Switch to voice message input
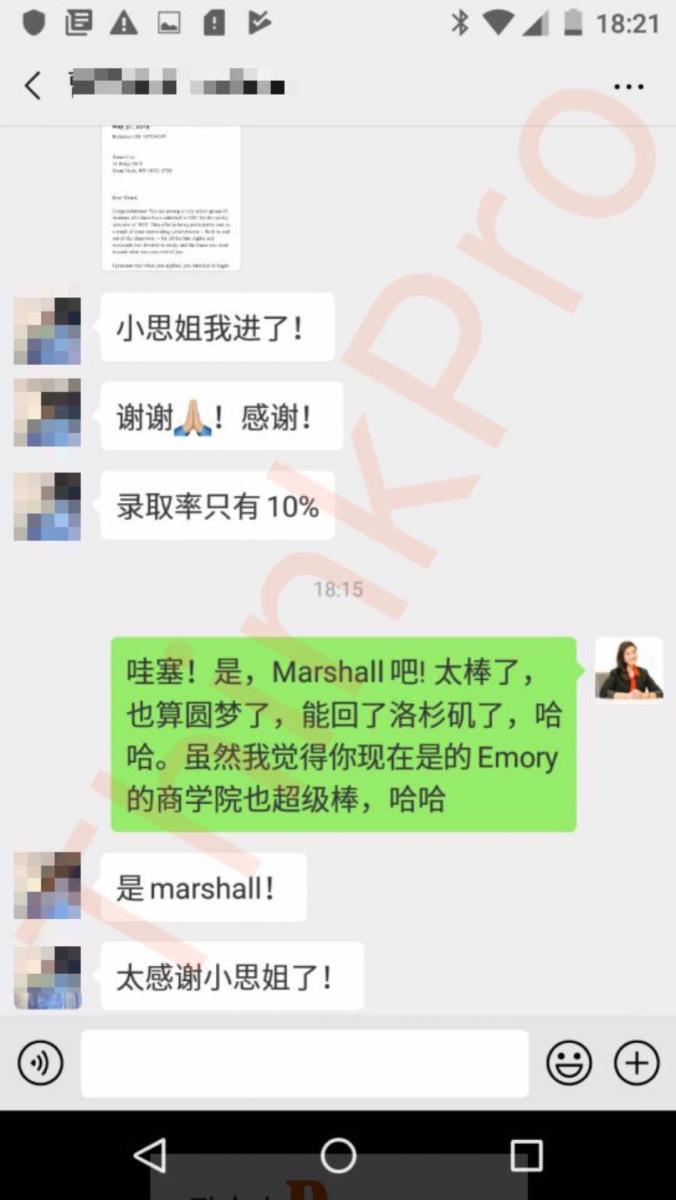The width and height of the screenshot is (676, 1200). (x=41, y=1063)
